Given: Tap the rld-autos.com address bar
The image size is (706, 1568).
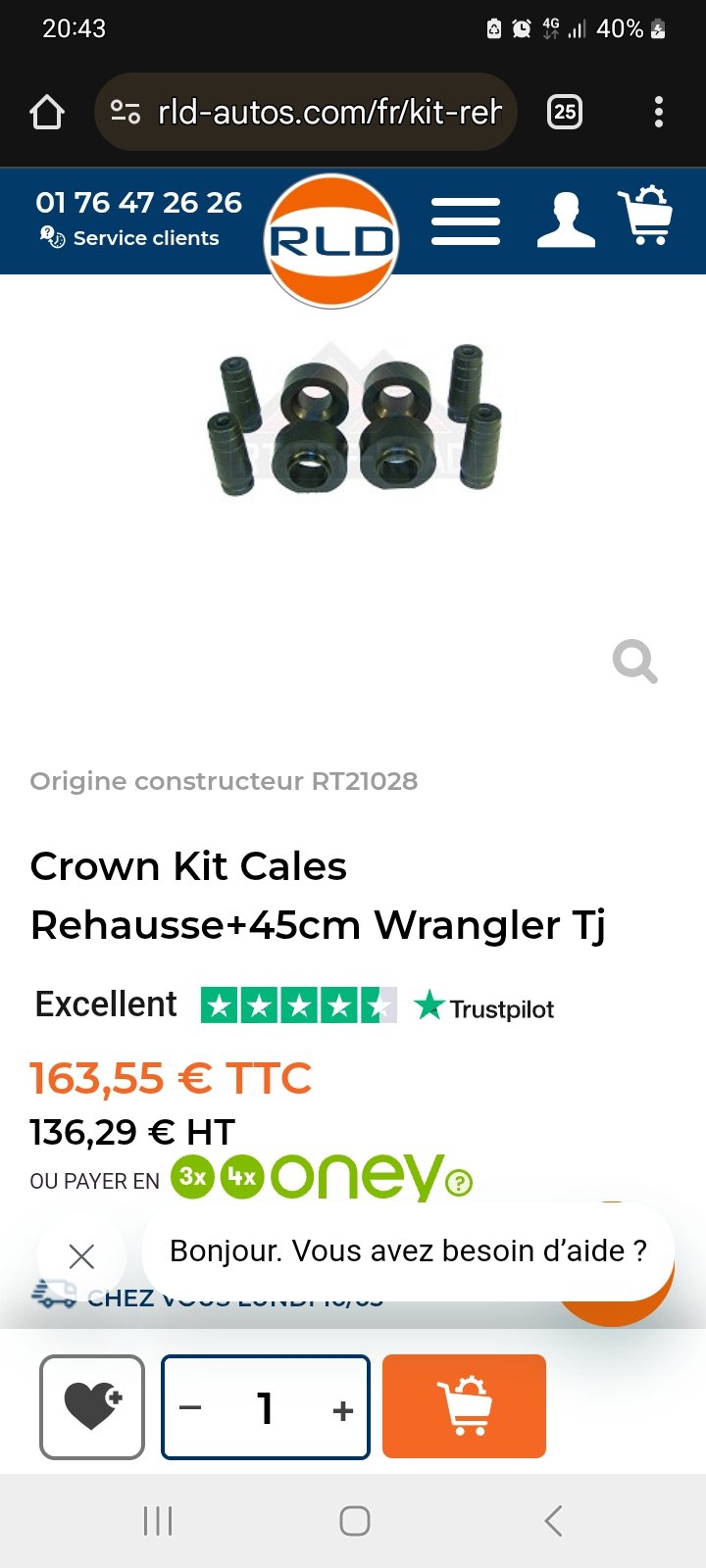Looking at the screenshot, I should coord(306,112).
